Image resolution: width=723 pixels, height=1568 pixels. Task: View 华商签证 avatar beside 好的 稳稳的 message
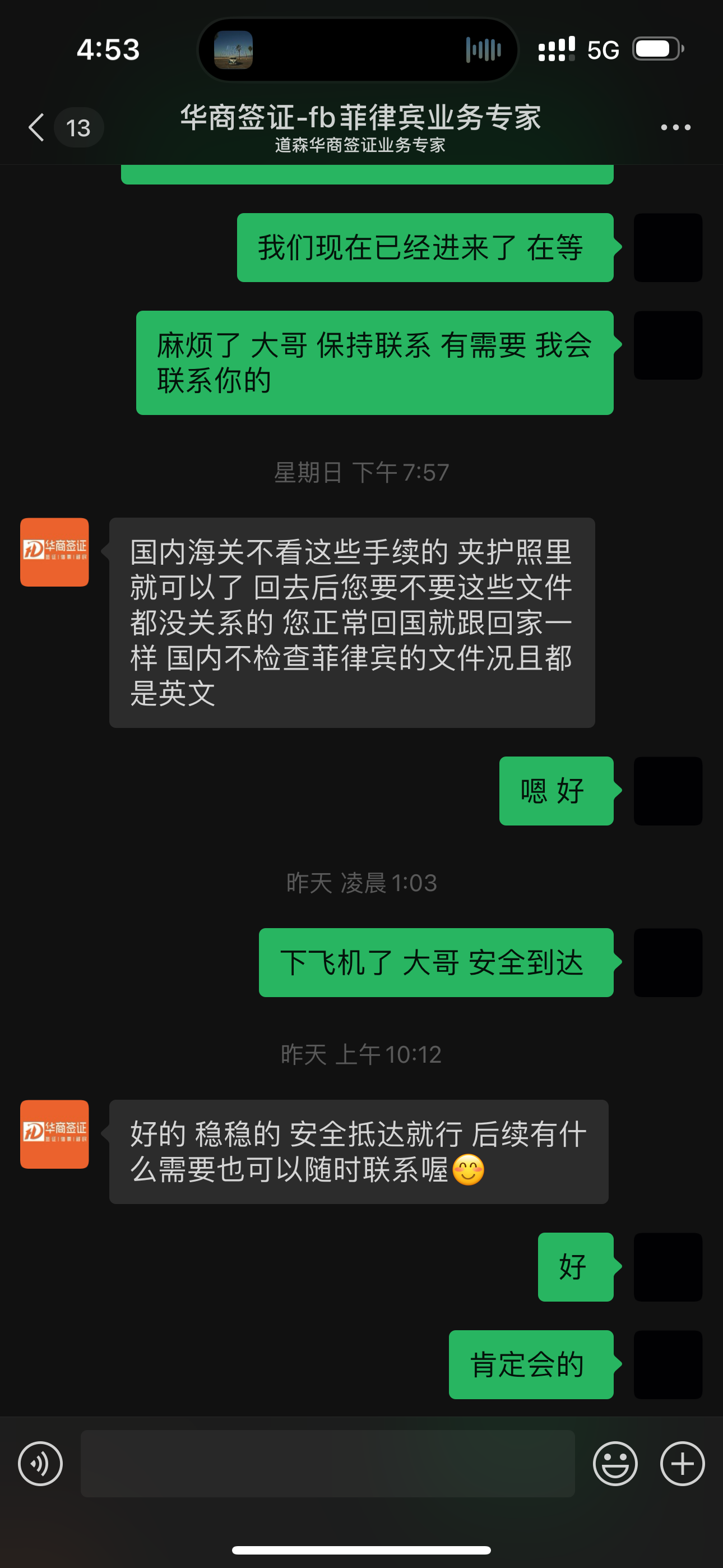click(55, 1134)
